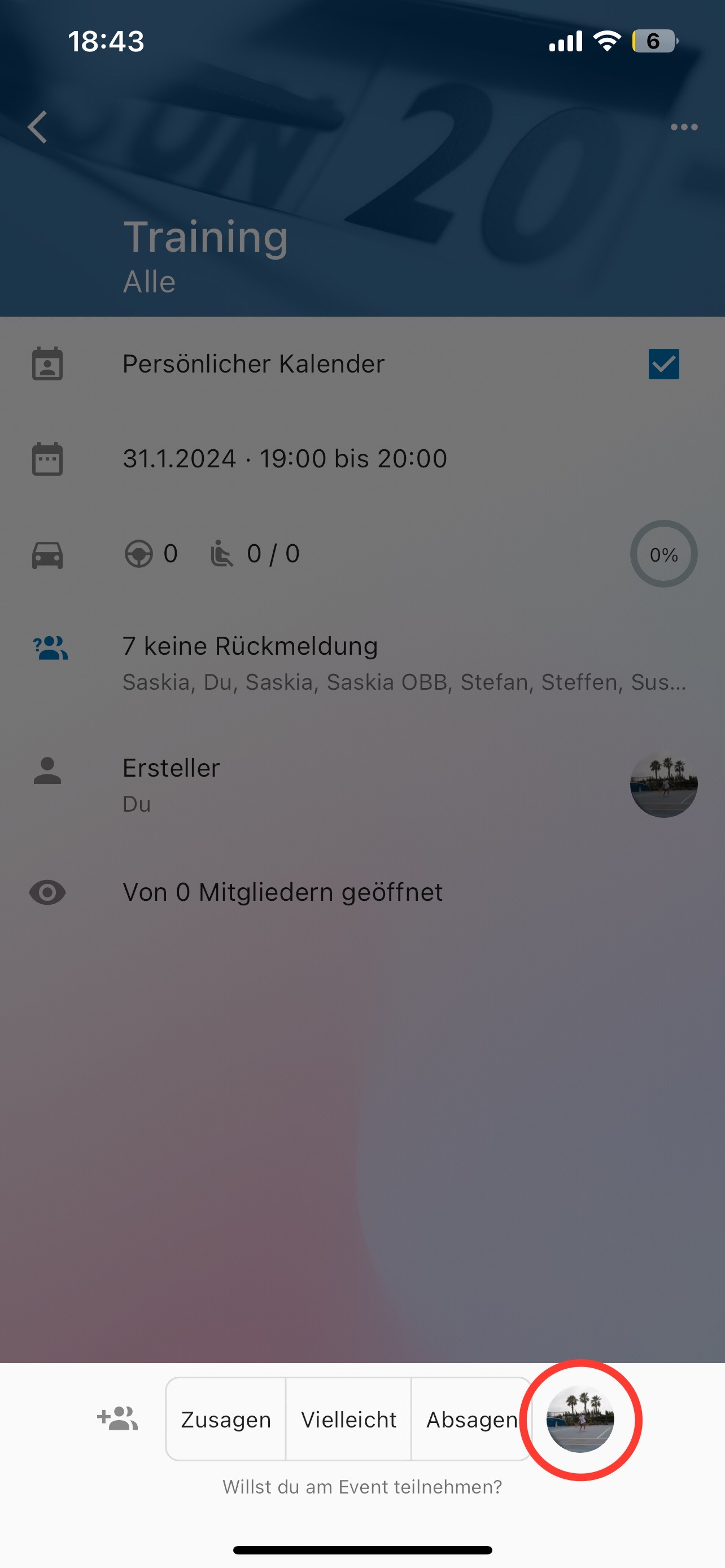Viewport: 725px width, 1568px height.
Task: Select Zusagen to accept the event
Action: (226, 1420)
